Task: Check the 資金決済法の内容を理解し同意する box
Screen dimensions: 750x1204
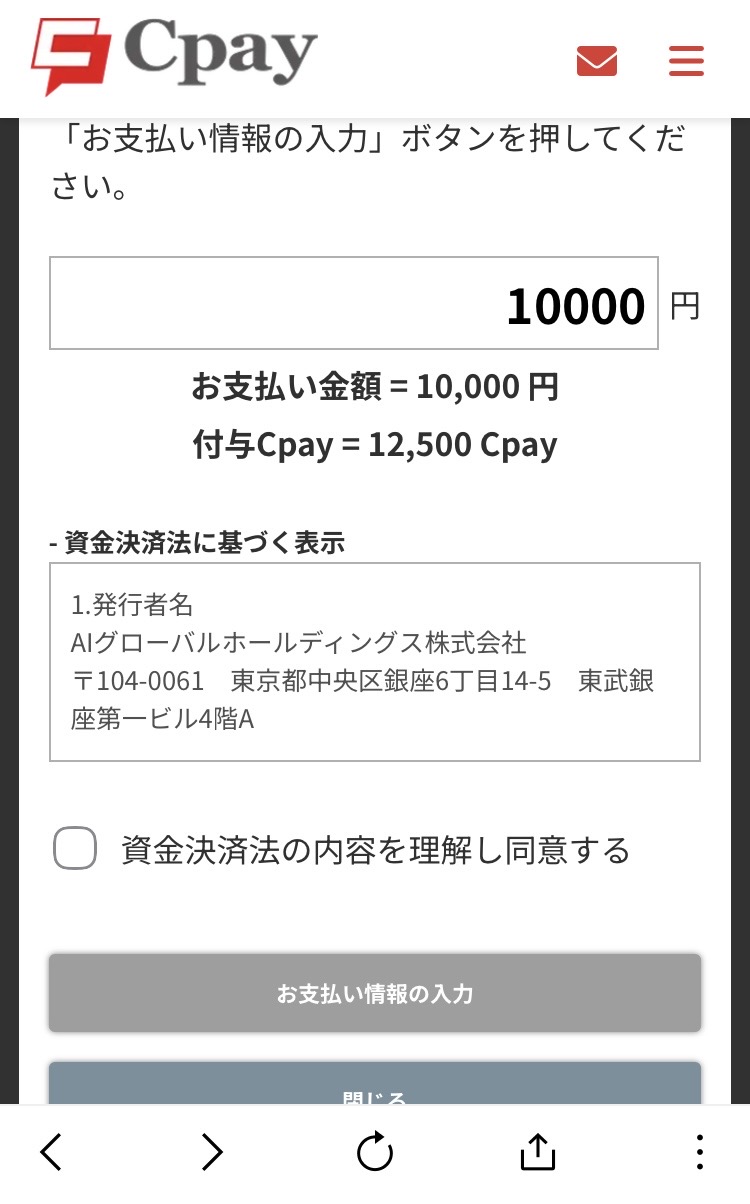Action: (75, 849)
